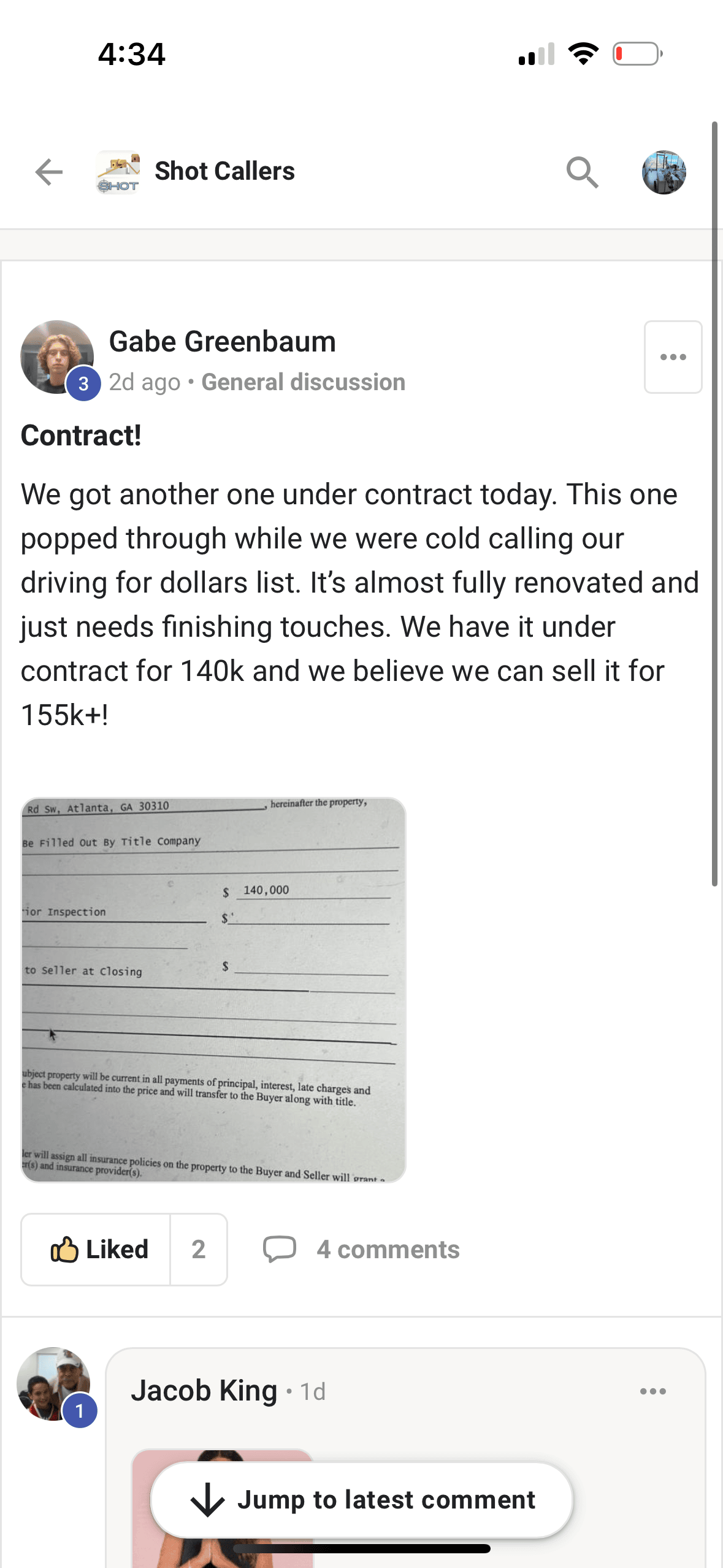Open search in Shot Callers
This screenshot has width=723, height=1568.
581,172
